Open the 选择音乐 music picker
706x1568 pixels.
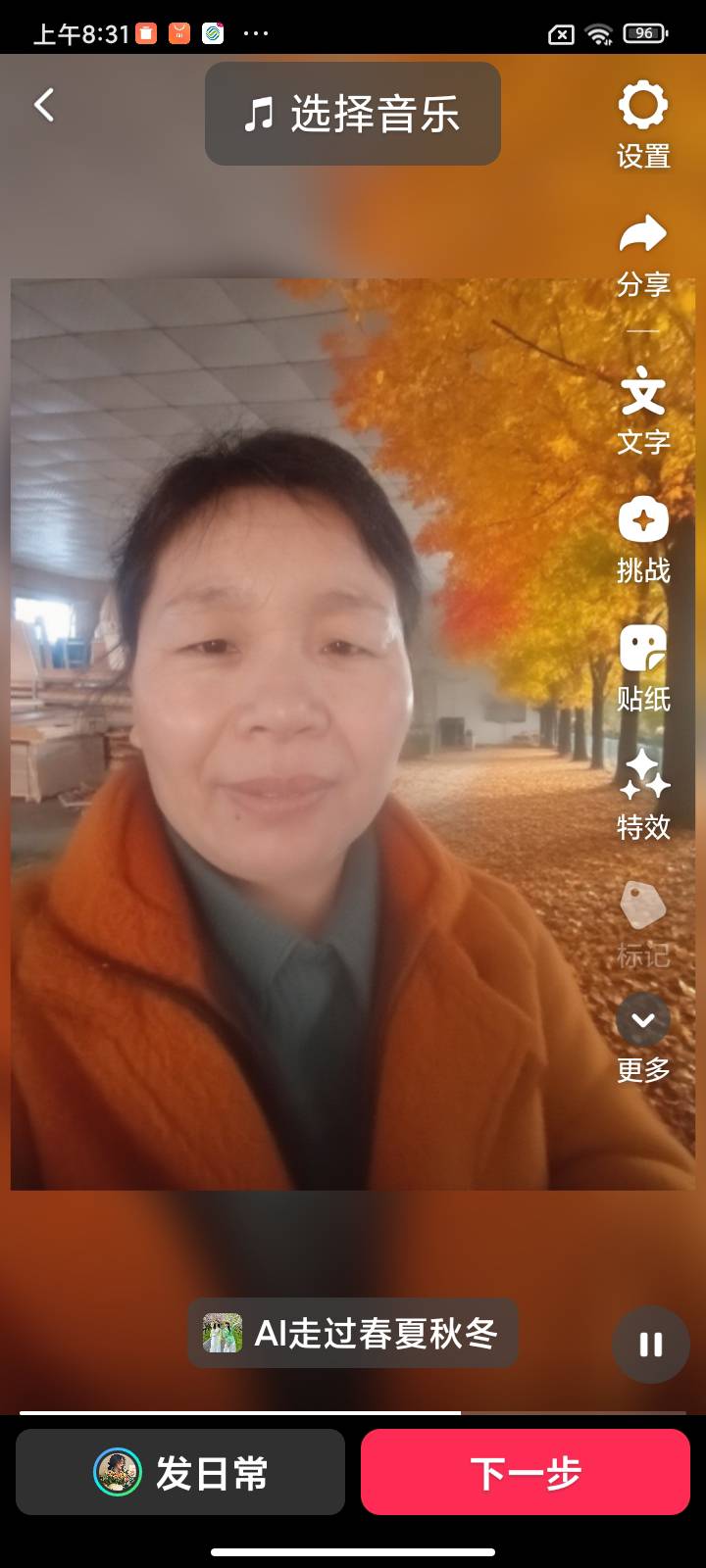click(x=353, y=114)
